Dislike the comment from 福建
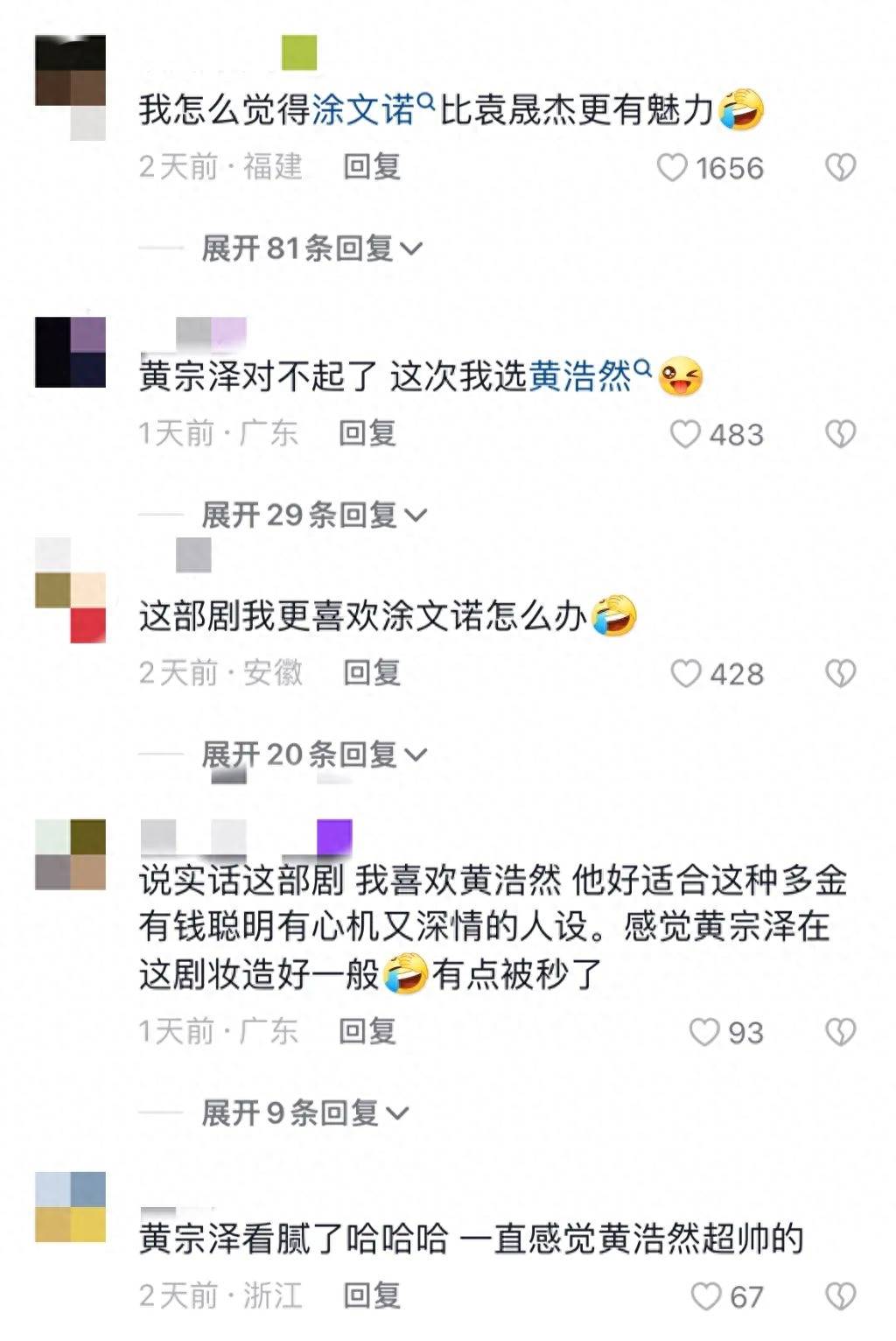The width and height of the screenshot is (896, 1341). [x=840, y=167]
